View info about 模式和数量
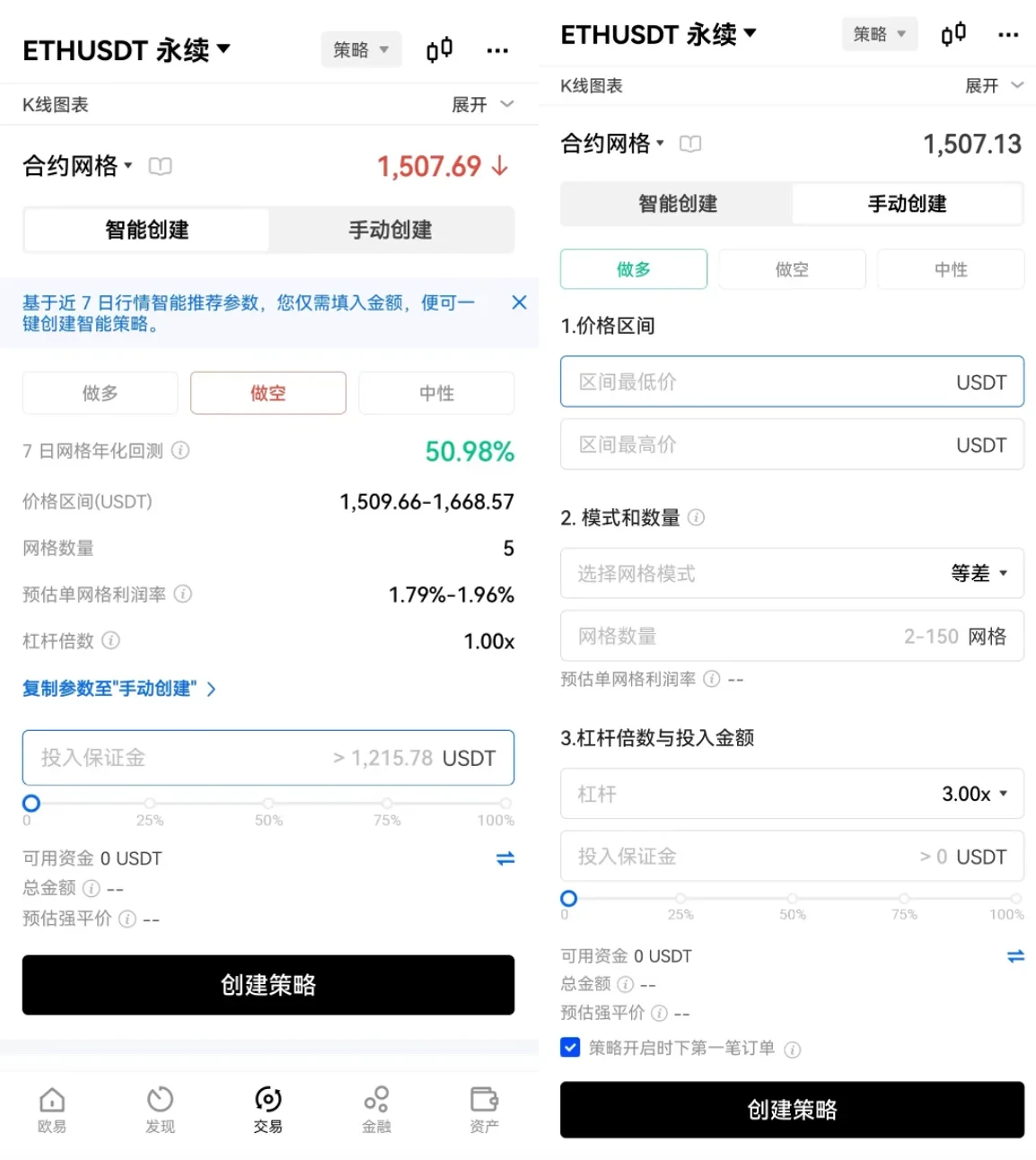Screen dimensions: 1036x1160 click(x=696, y=518)
